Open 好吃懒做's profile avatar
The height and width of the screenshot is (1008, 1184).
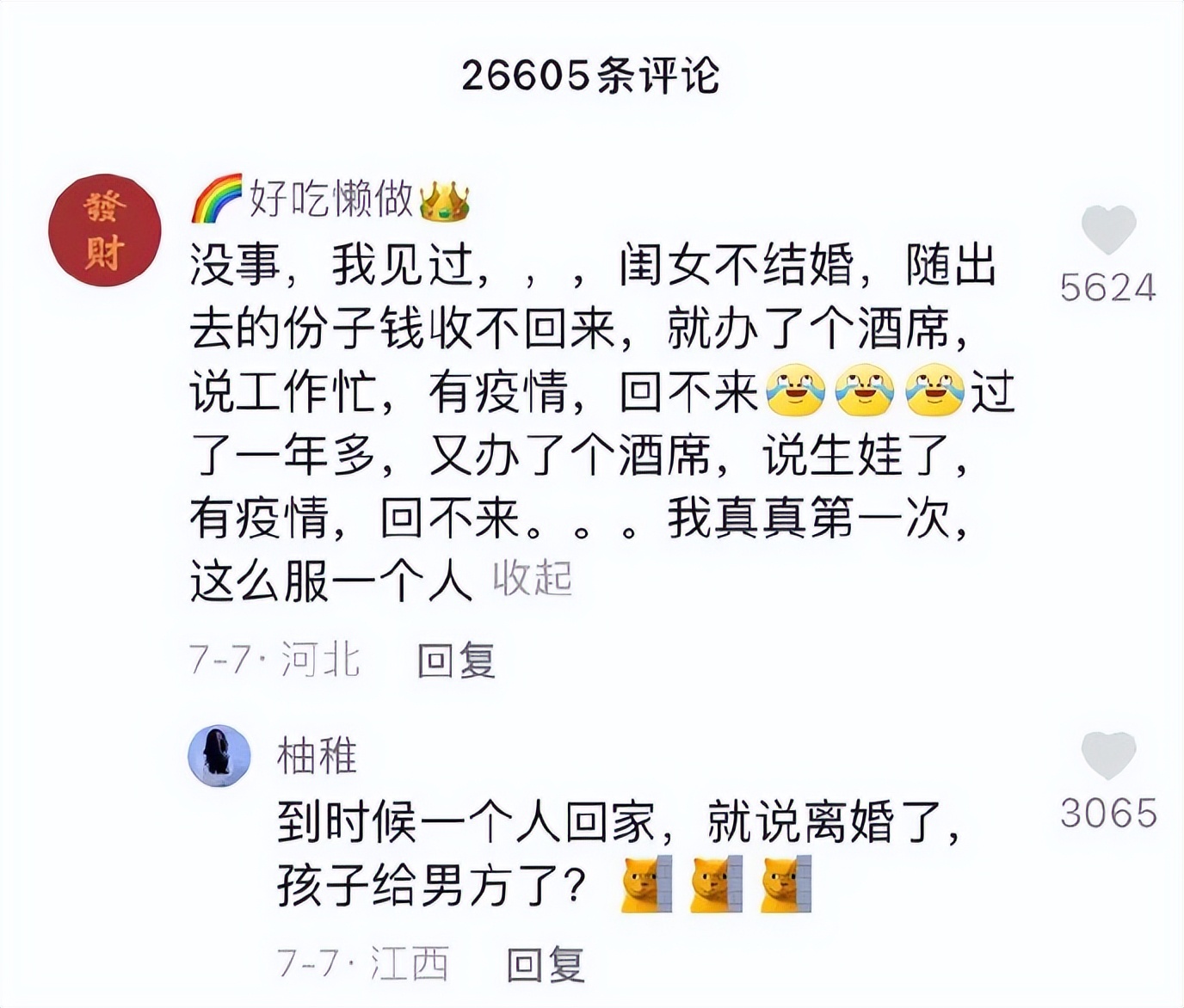(x=105, y=230)
